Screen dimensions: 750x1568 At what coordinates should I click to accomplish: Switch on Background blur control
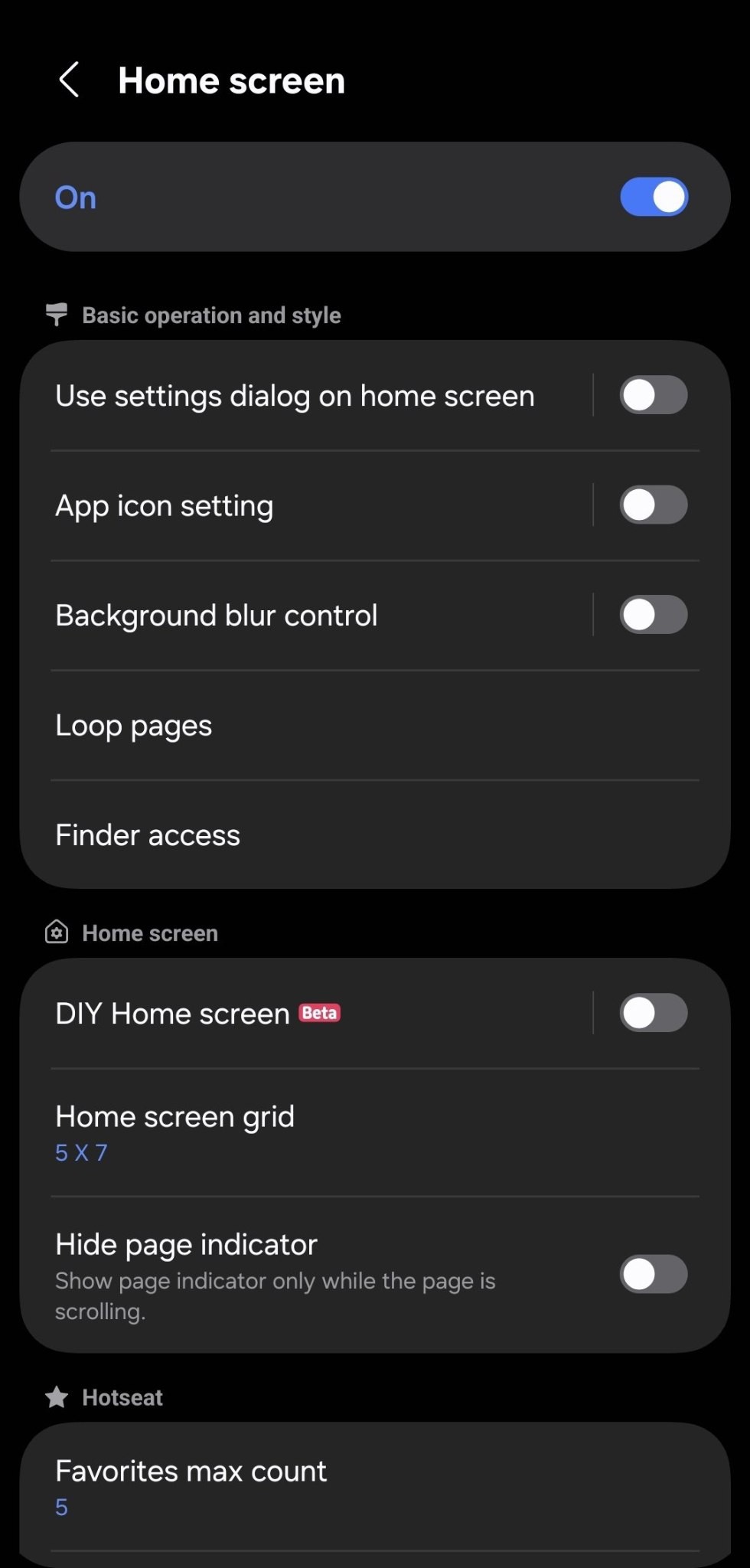[x=654, y=615]
